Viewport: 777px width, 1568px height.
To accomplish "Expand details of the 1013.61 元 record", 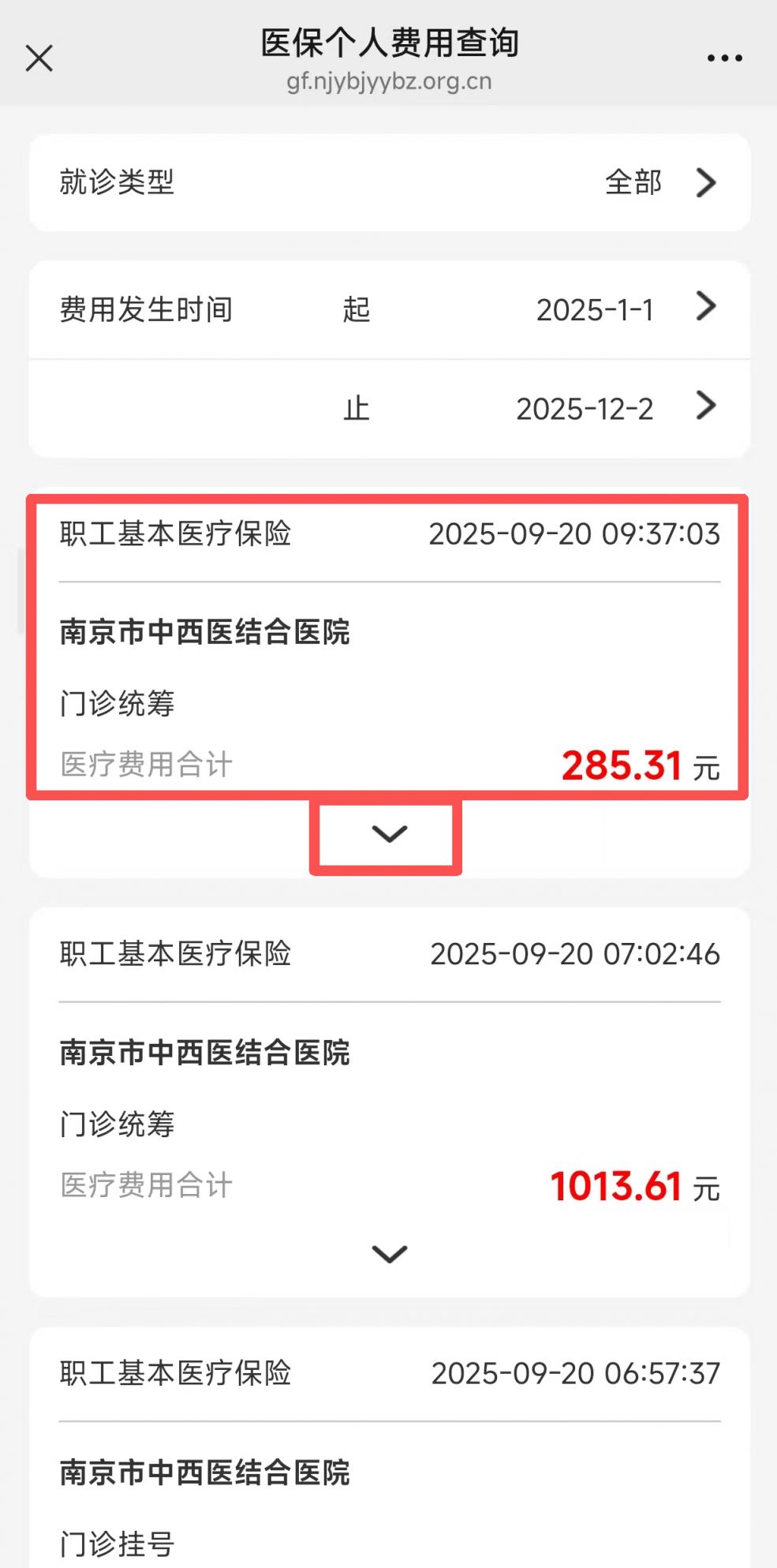I will click(x=389, y=1254).
